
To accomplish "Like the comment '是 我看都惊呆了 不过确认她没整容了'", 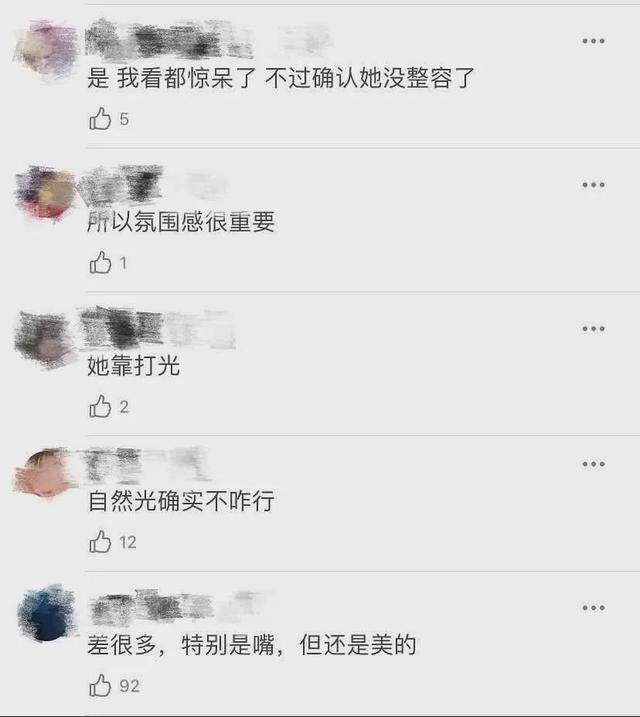I will click(x=100, y=119).
